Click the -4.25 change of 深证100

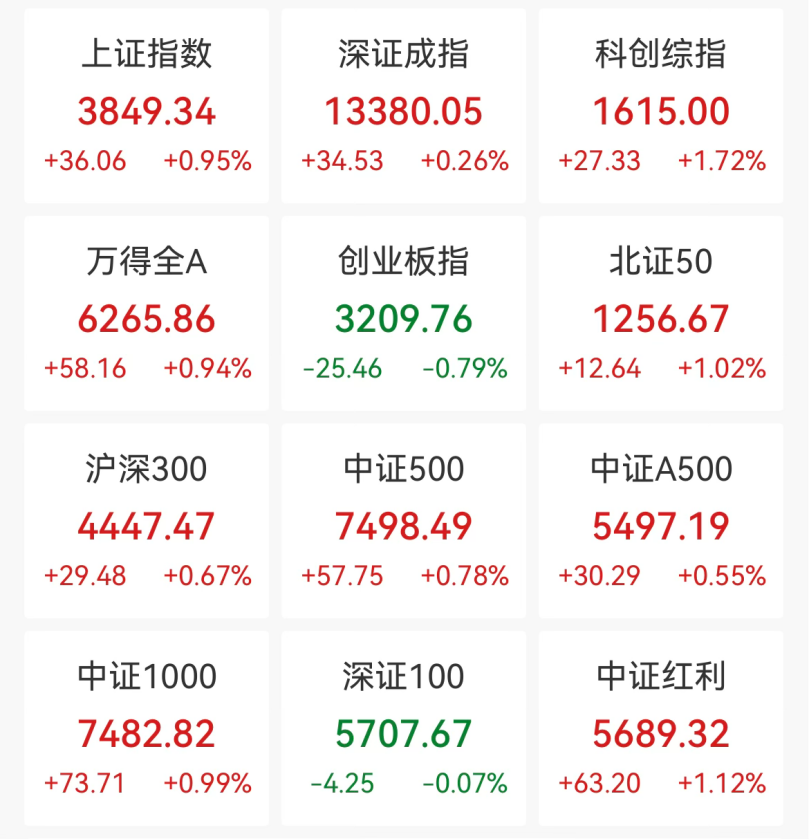344,783
